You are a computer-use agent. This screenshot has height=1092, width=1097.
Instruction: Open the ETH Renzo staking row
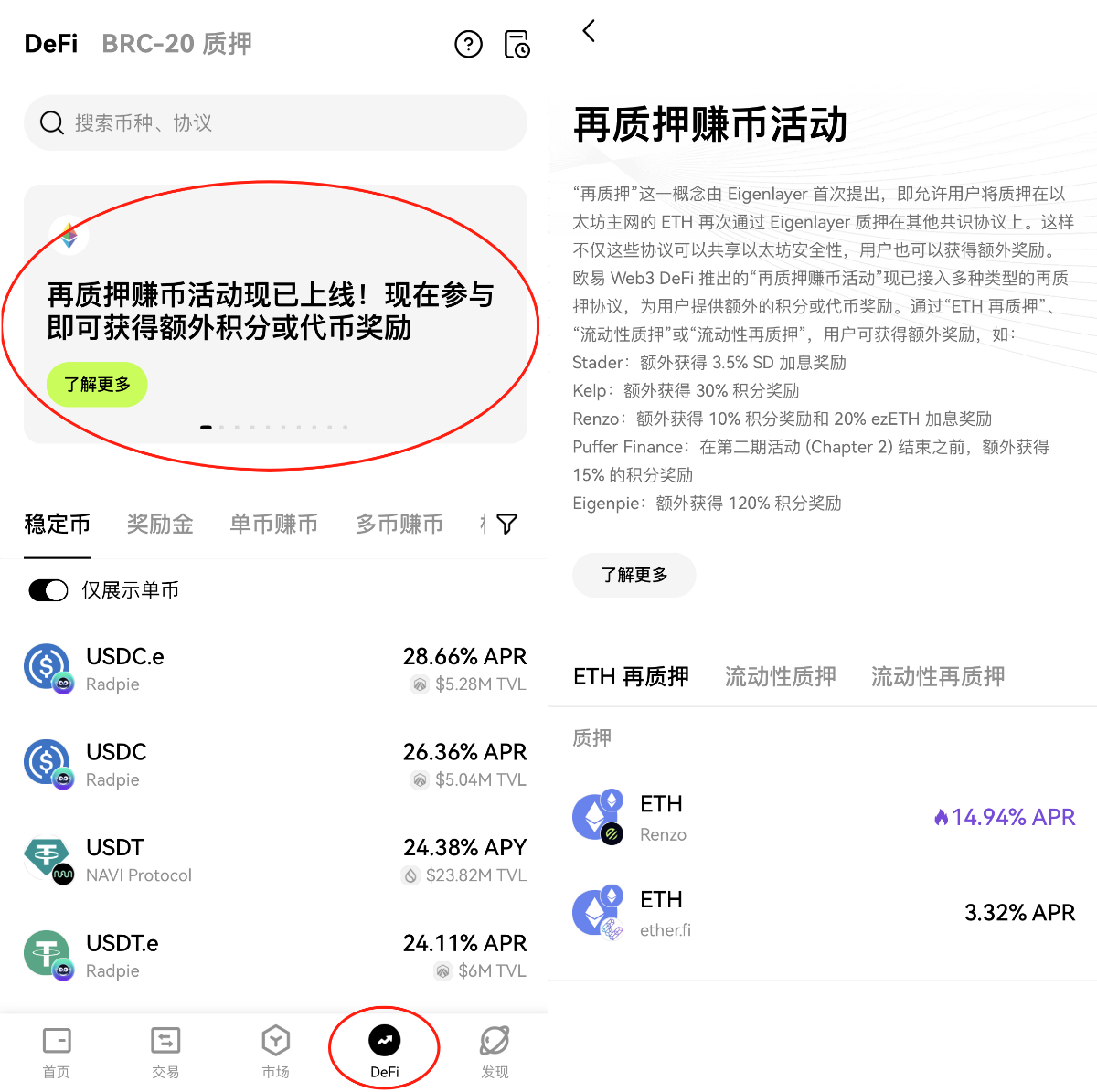pos(823,817)
